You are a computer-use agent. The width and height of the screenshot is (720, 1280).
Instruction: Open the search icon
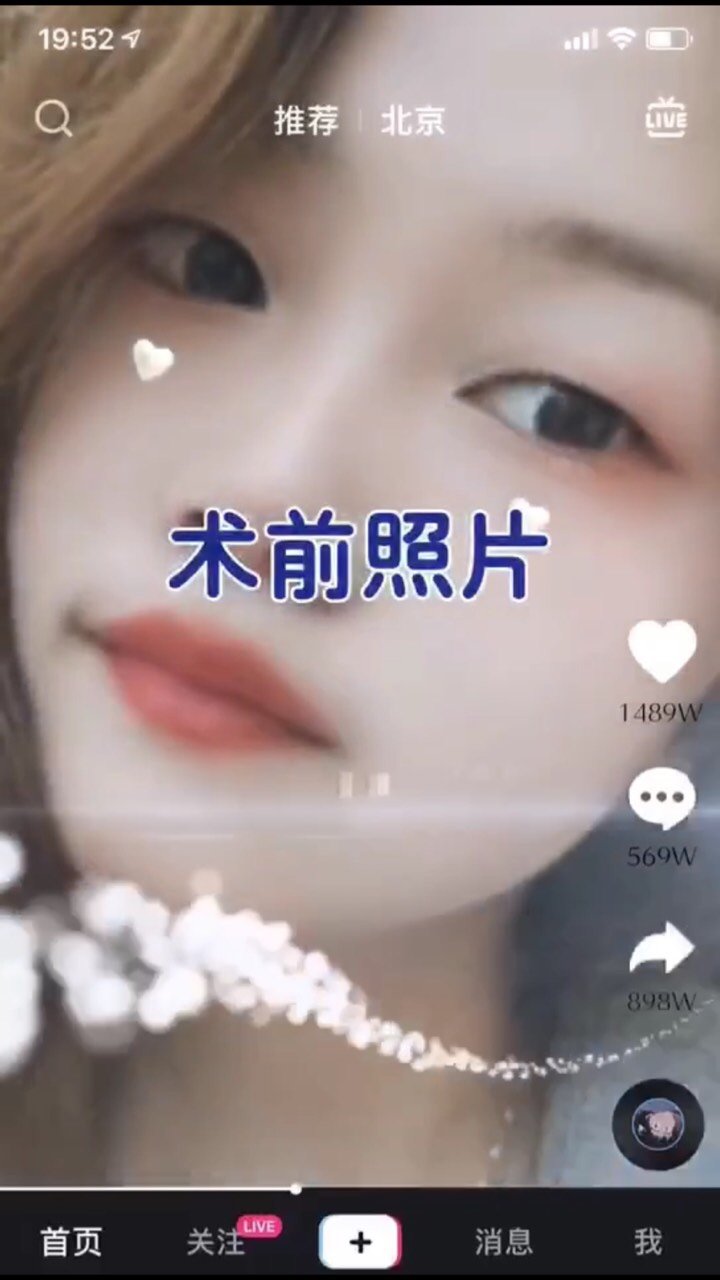[x=54, y=120]
